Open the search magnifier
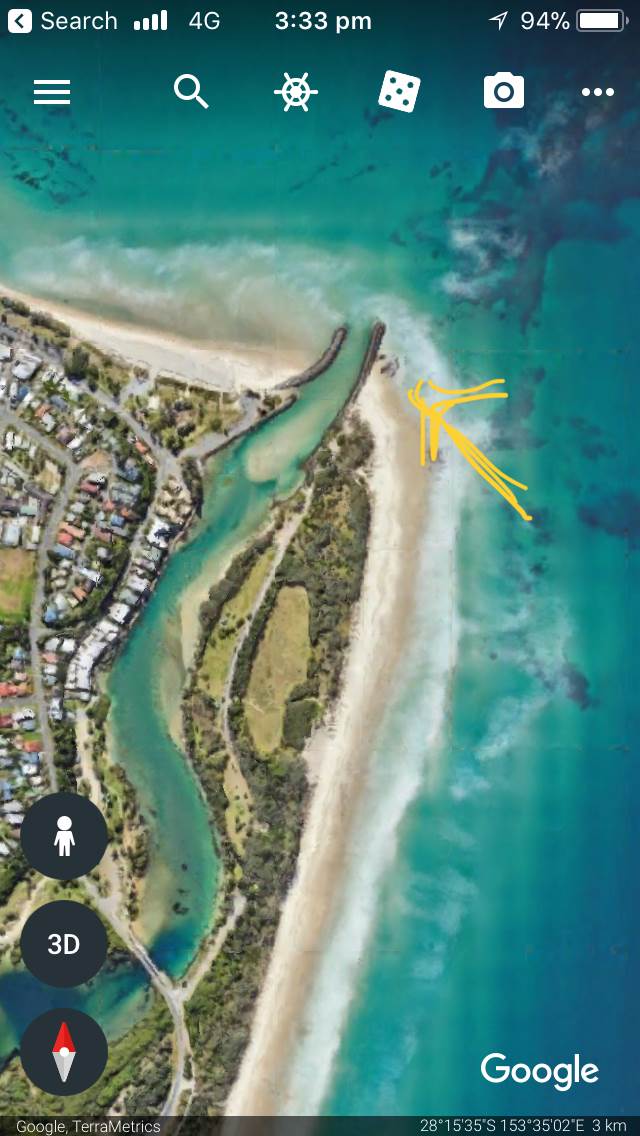 (191, 92)
